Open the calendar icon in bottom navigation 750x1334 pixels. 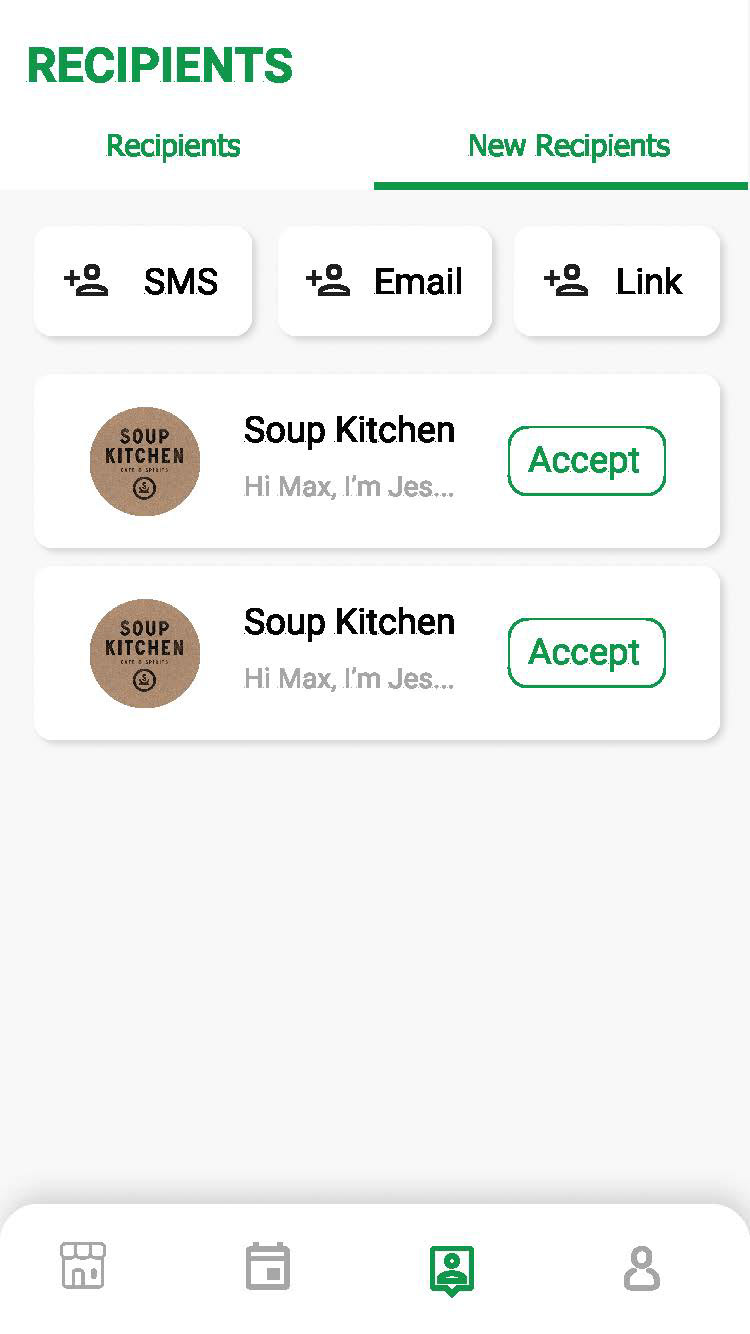(x=268, y=1266)
